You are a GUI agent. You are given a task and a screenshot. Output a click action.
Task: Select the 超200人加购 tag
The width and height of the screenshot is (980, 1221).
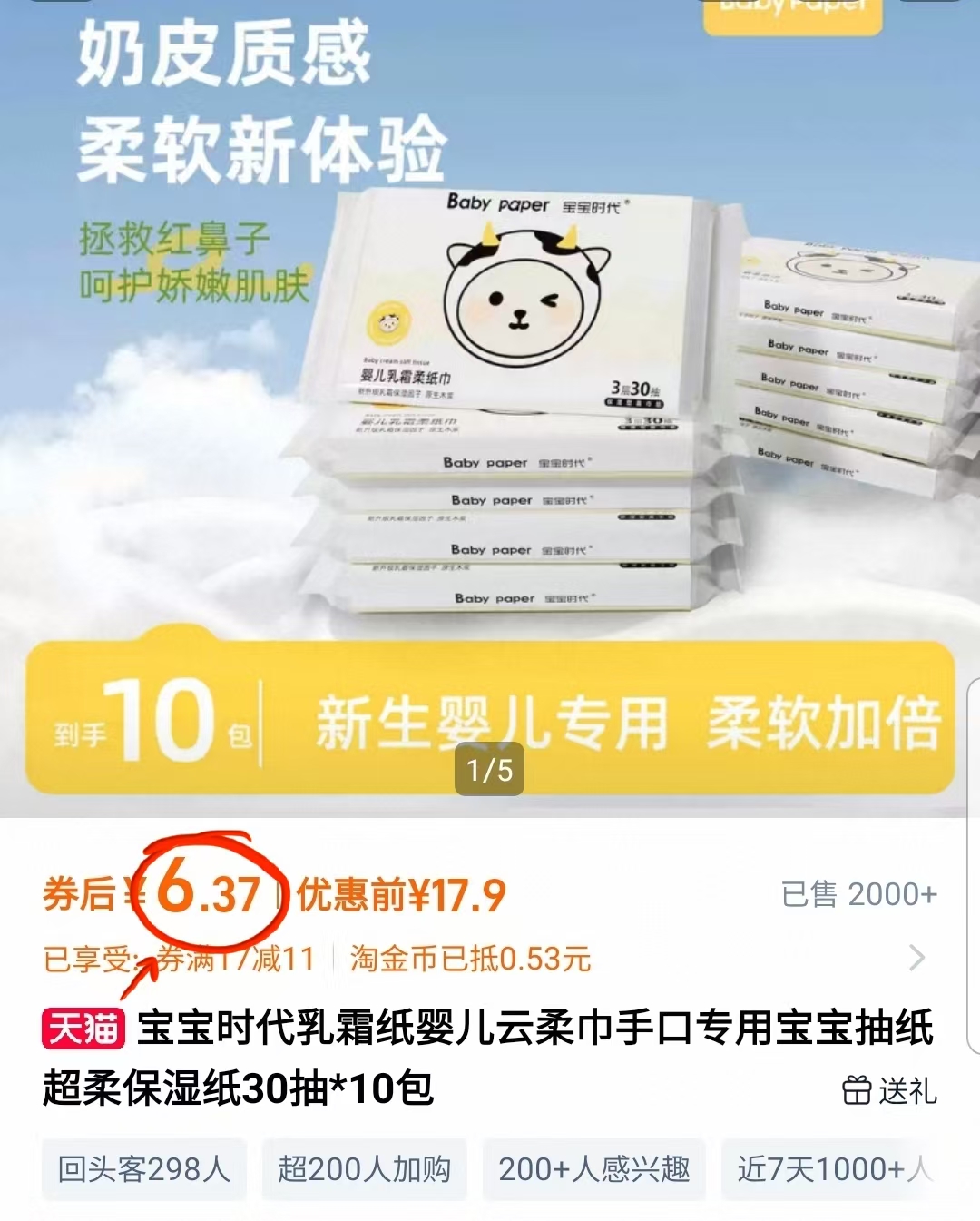coord(365,1170)
